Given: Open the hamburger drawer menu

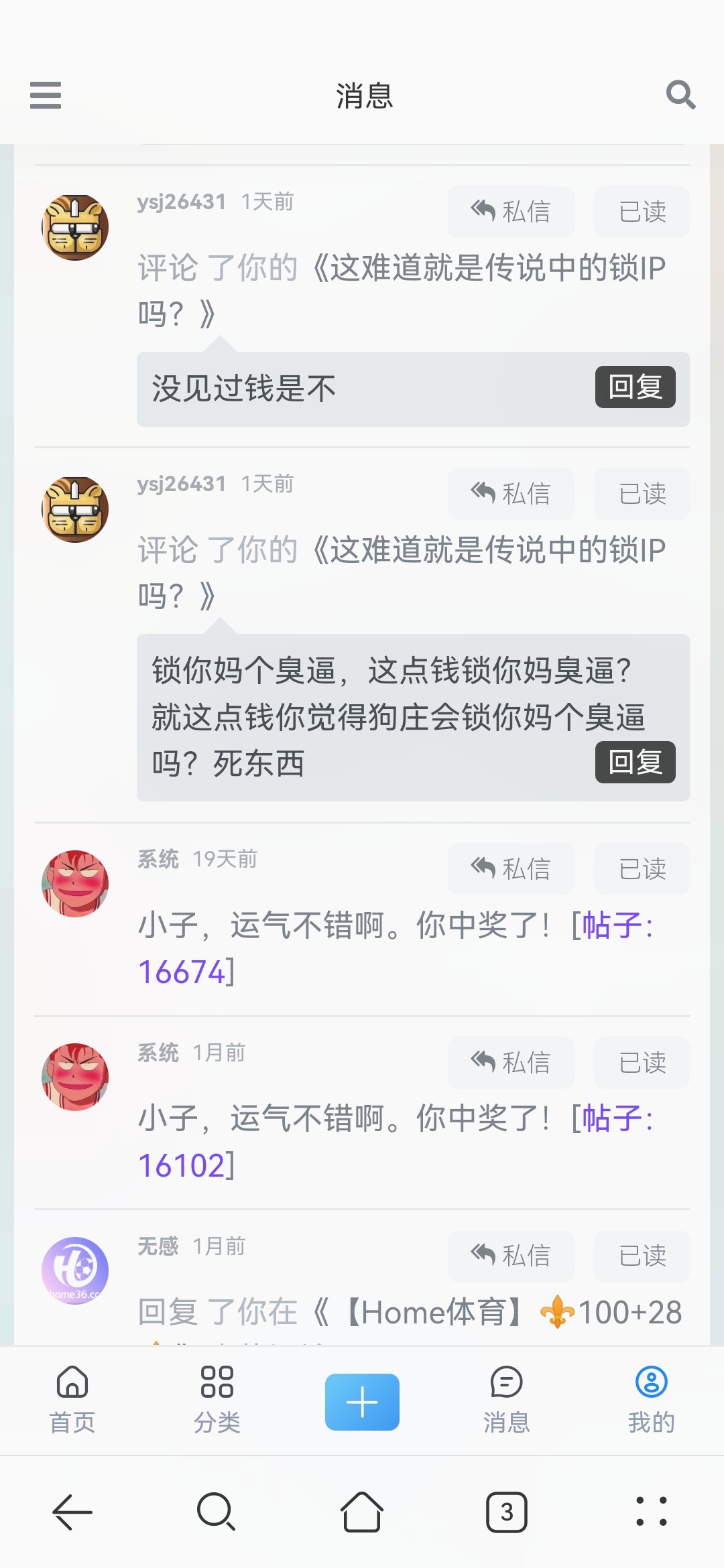Looking at the screenshot, I should pos(46,95).
